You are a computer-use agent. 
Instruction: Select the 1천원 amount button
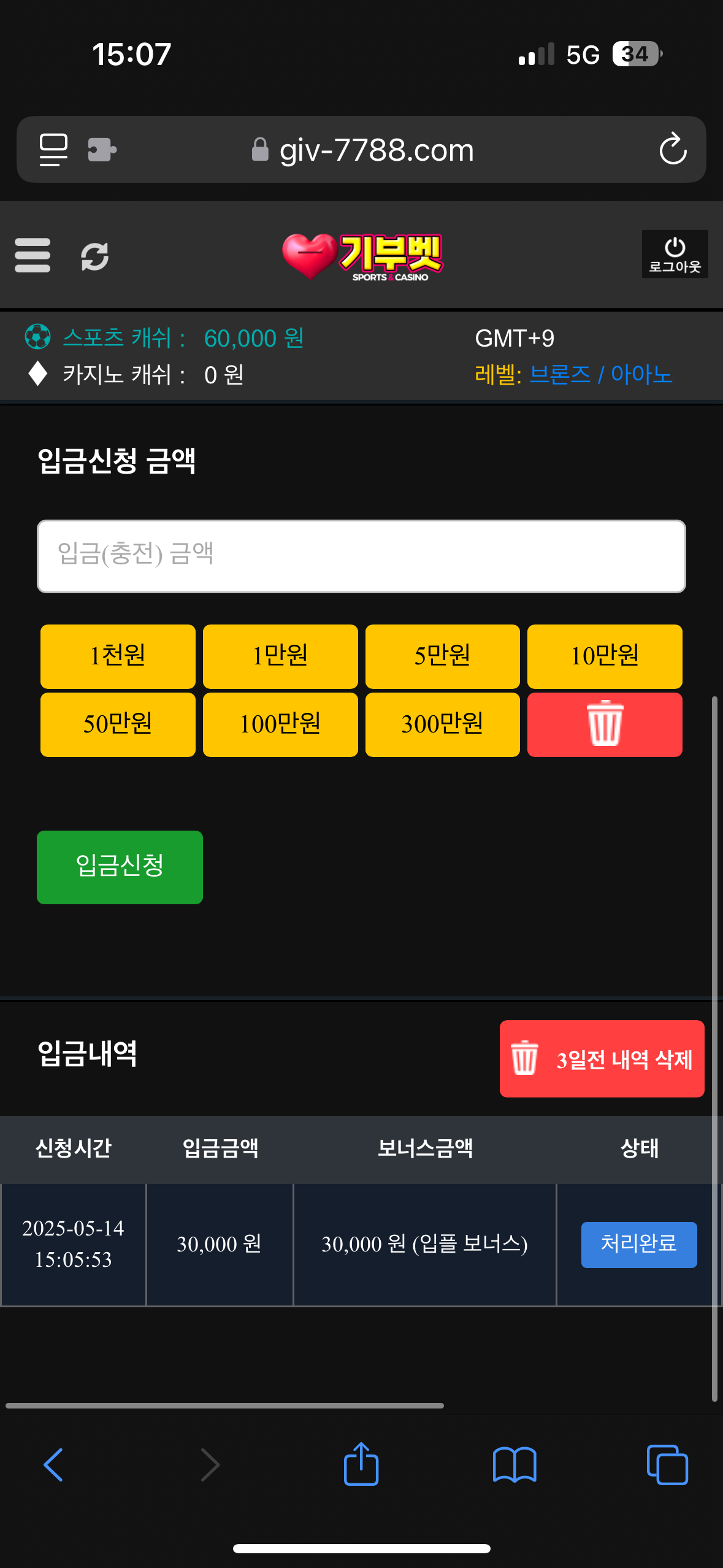(x=118, y=656)
